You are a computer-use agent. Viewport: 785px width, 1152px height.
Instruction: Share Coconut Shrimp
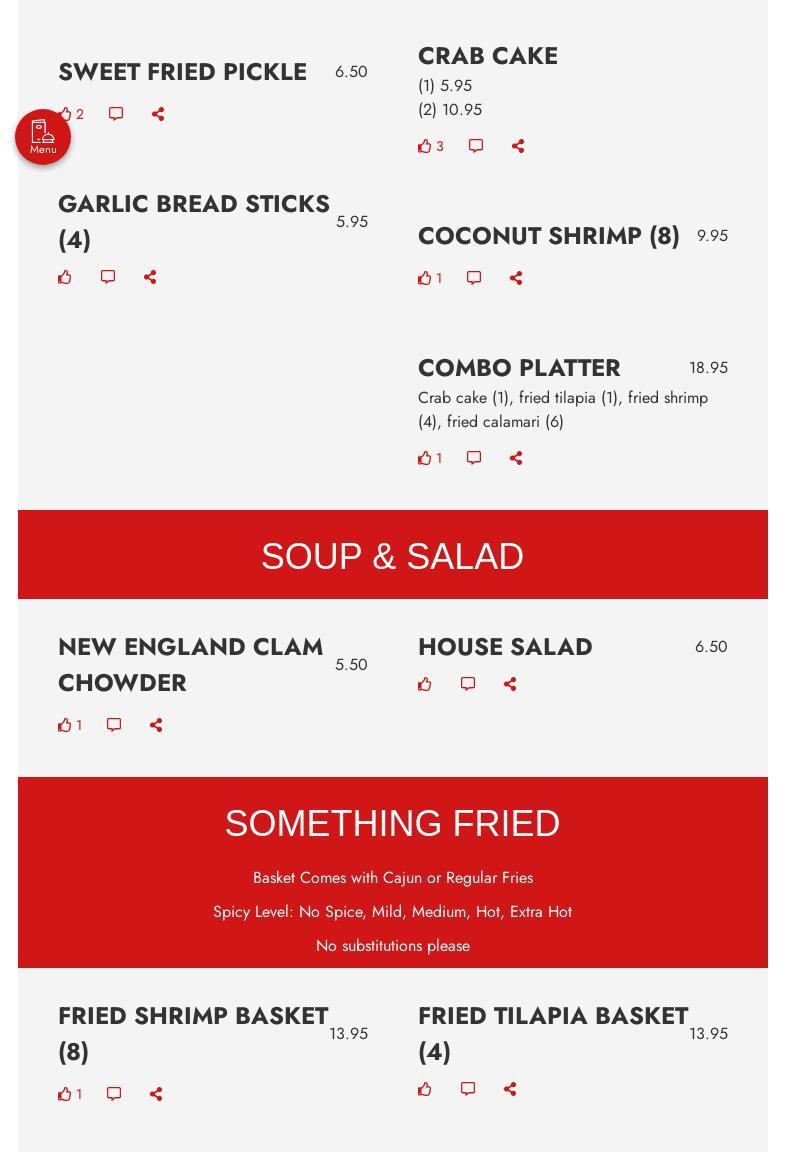point(516,278)
